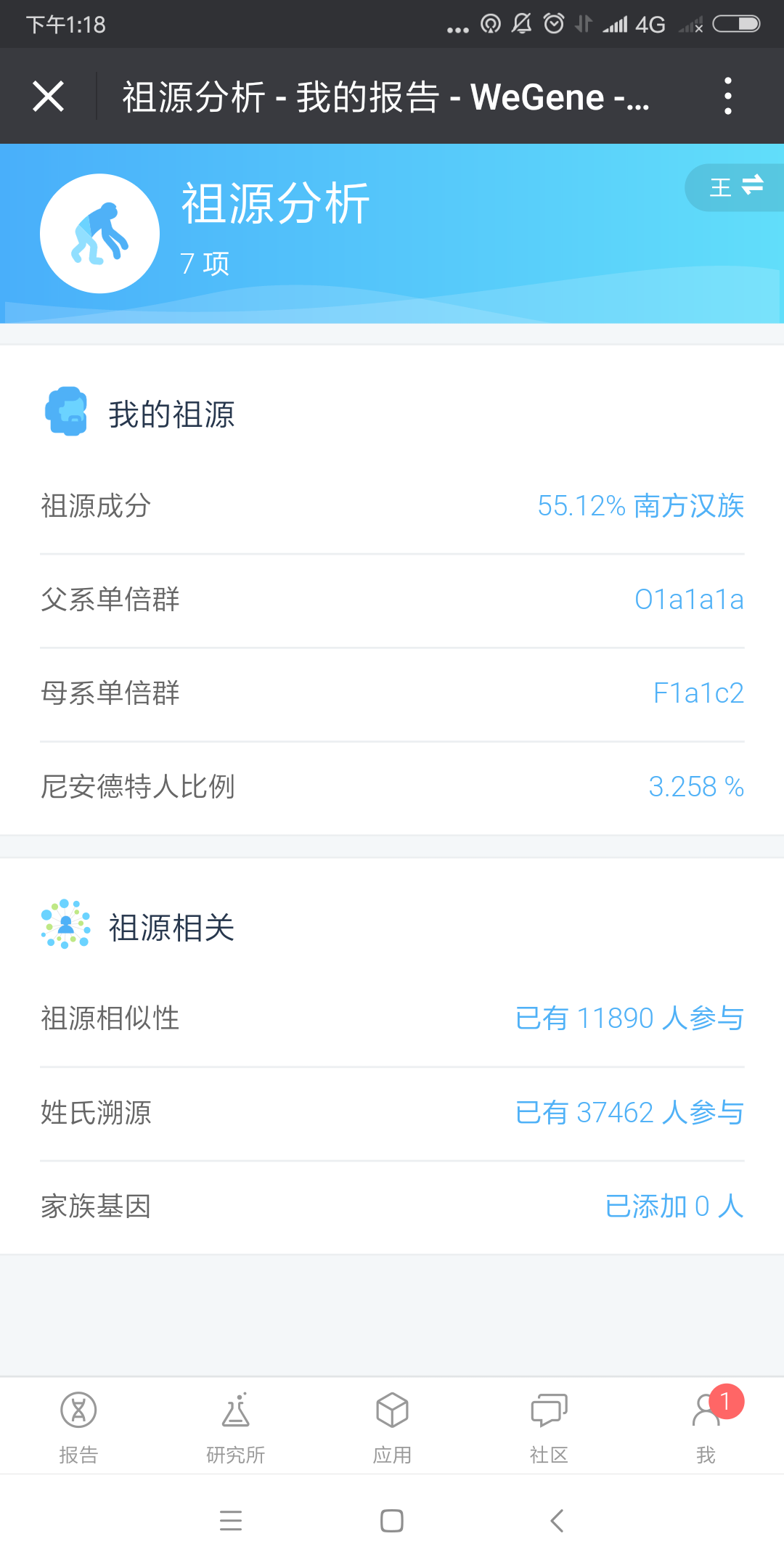Open 姓氏溯源 surname tracing
The image size is (784, 1568).
point(392,1112)
